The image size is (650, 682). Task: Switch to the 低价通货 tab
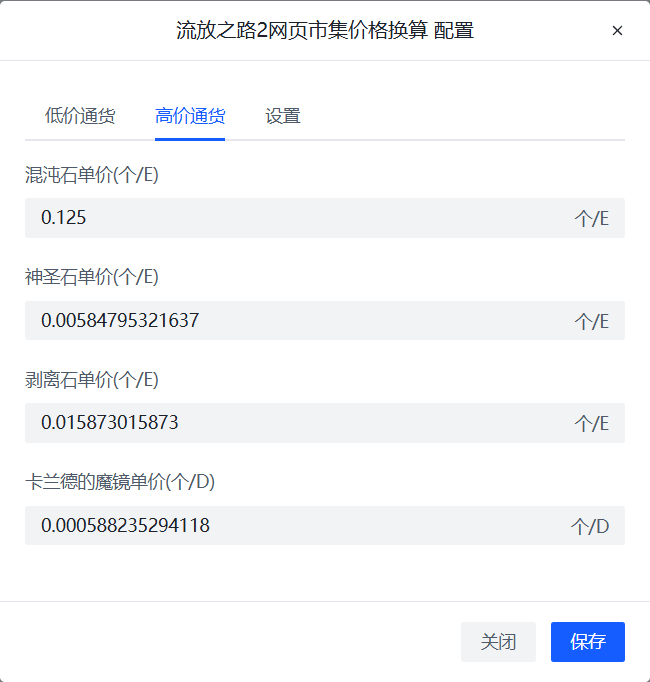[x=80, y=116]
